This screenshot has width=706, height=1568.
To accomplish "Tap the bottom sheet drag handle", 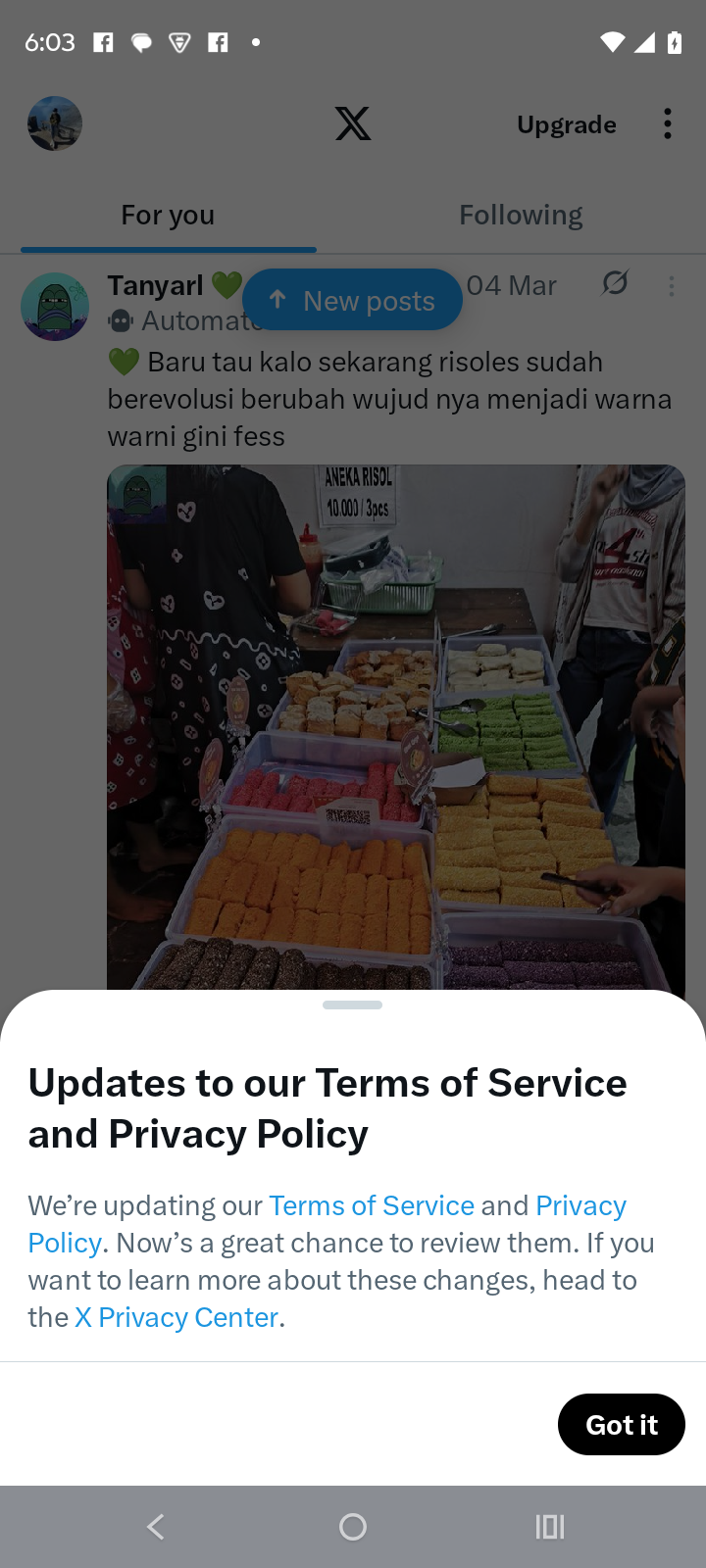I will (x=352, y=1004).
